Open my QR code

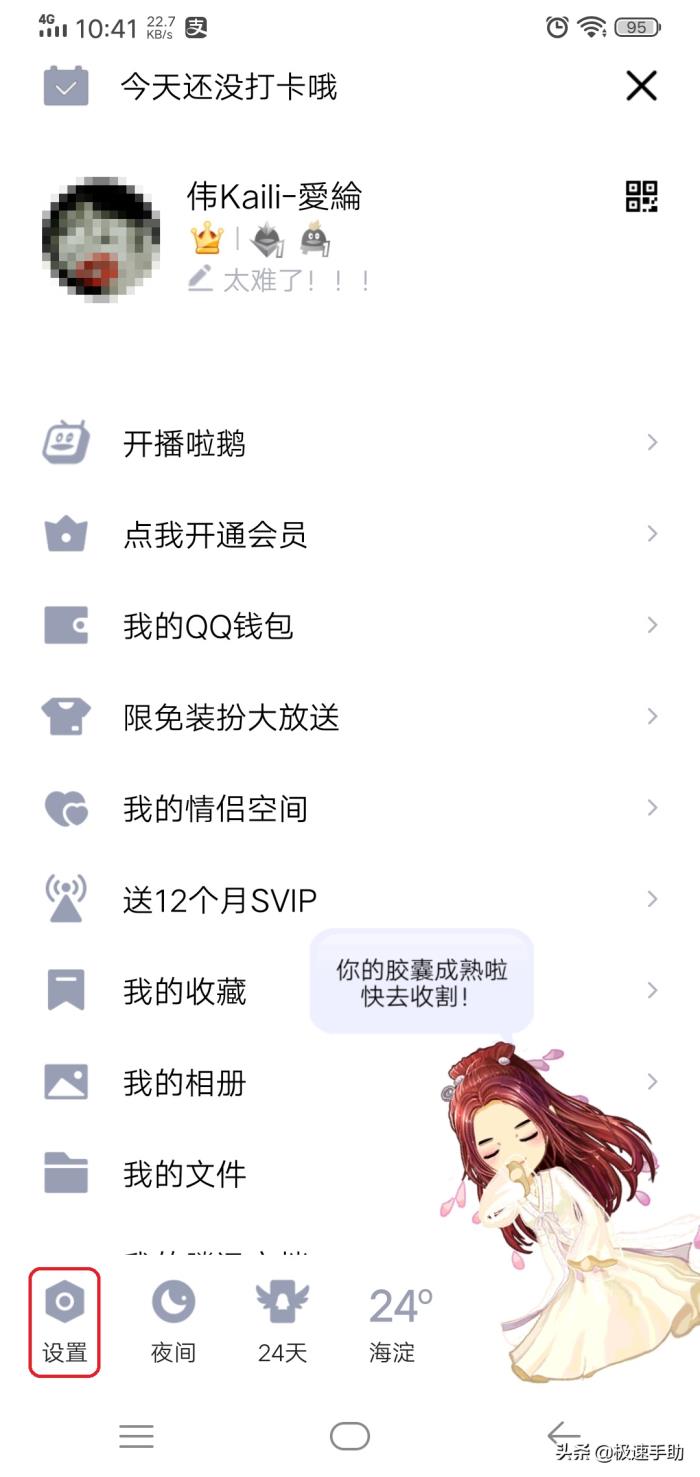click(x=641, y=196)
